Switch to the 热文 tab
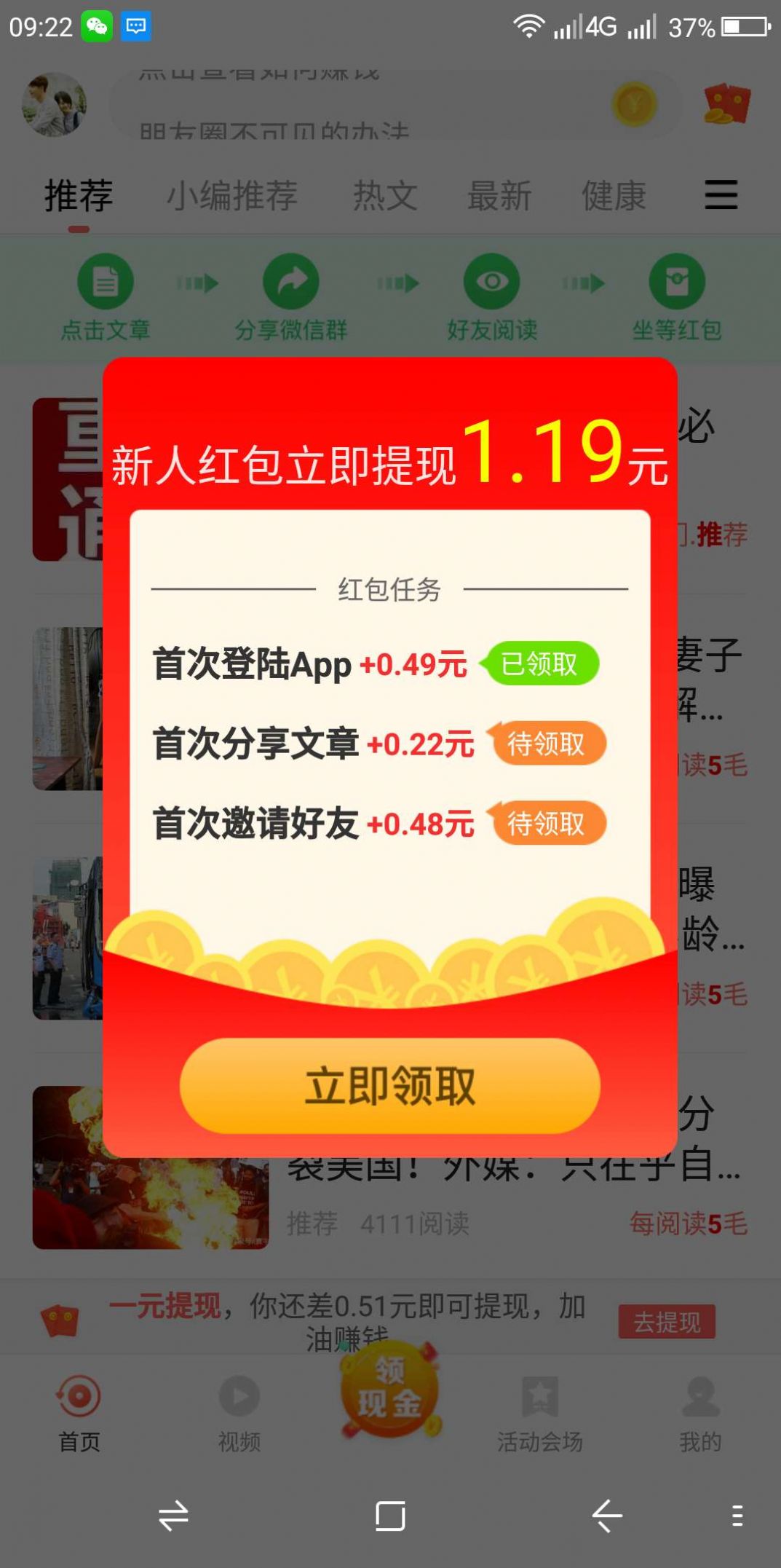Screen dimensions: 781x1568 [385, 195]
